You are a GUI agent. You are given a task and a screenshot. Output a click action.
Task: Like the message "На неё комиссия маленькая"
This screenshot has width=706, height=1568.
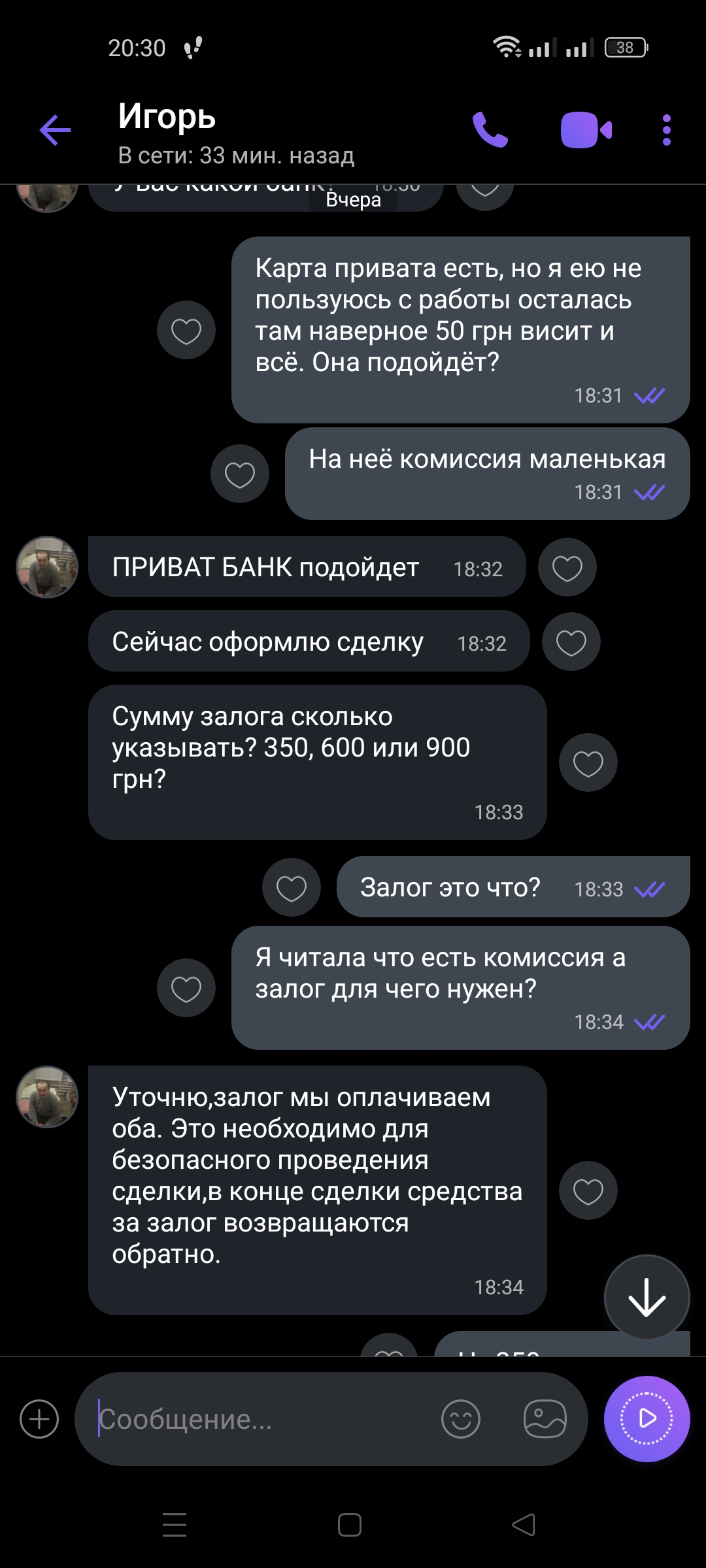coord(240,474)
